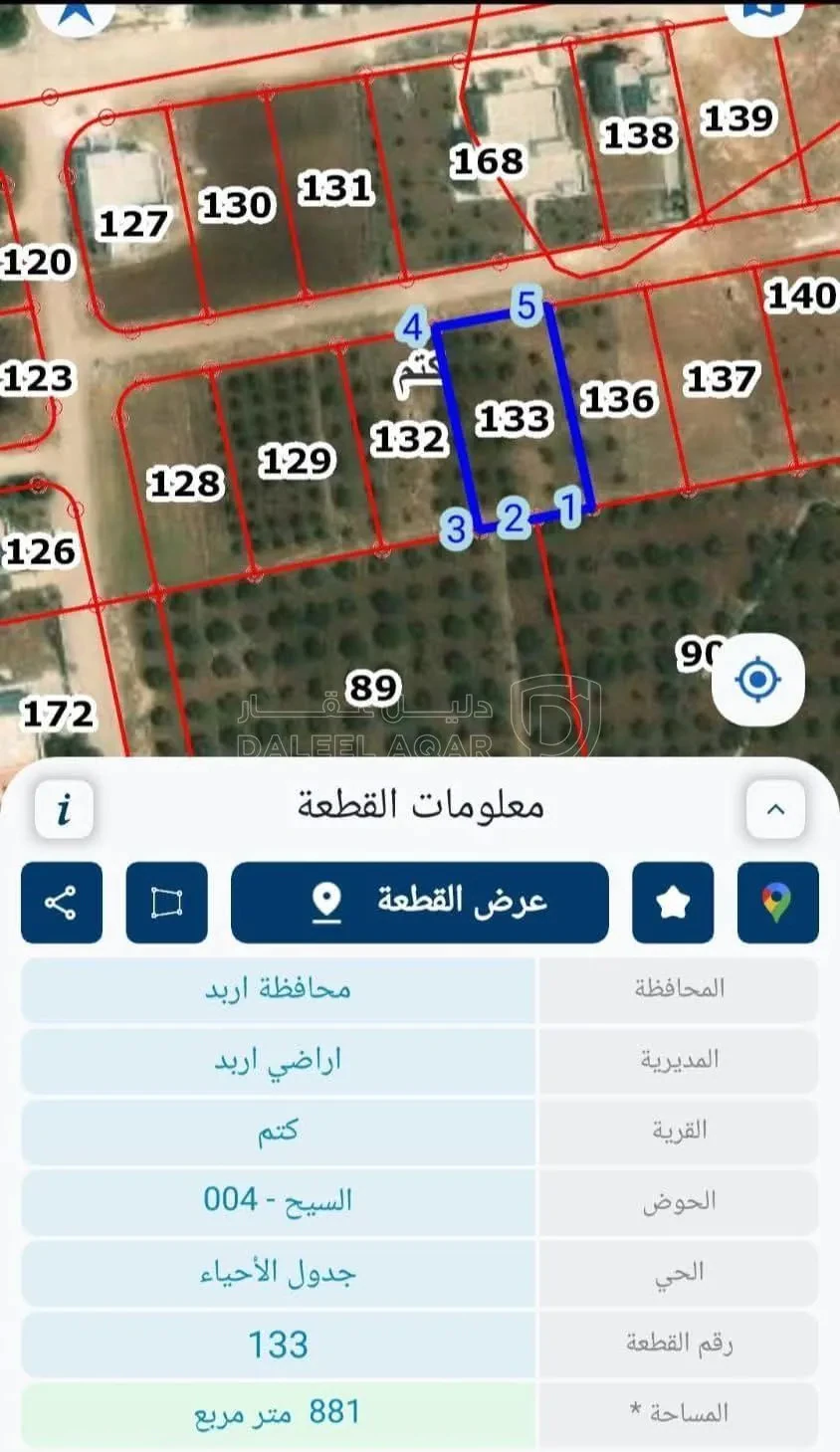Viewport: 840px width, 1452px height.
Task: Open the info icon details
Action: 64,809
